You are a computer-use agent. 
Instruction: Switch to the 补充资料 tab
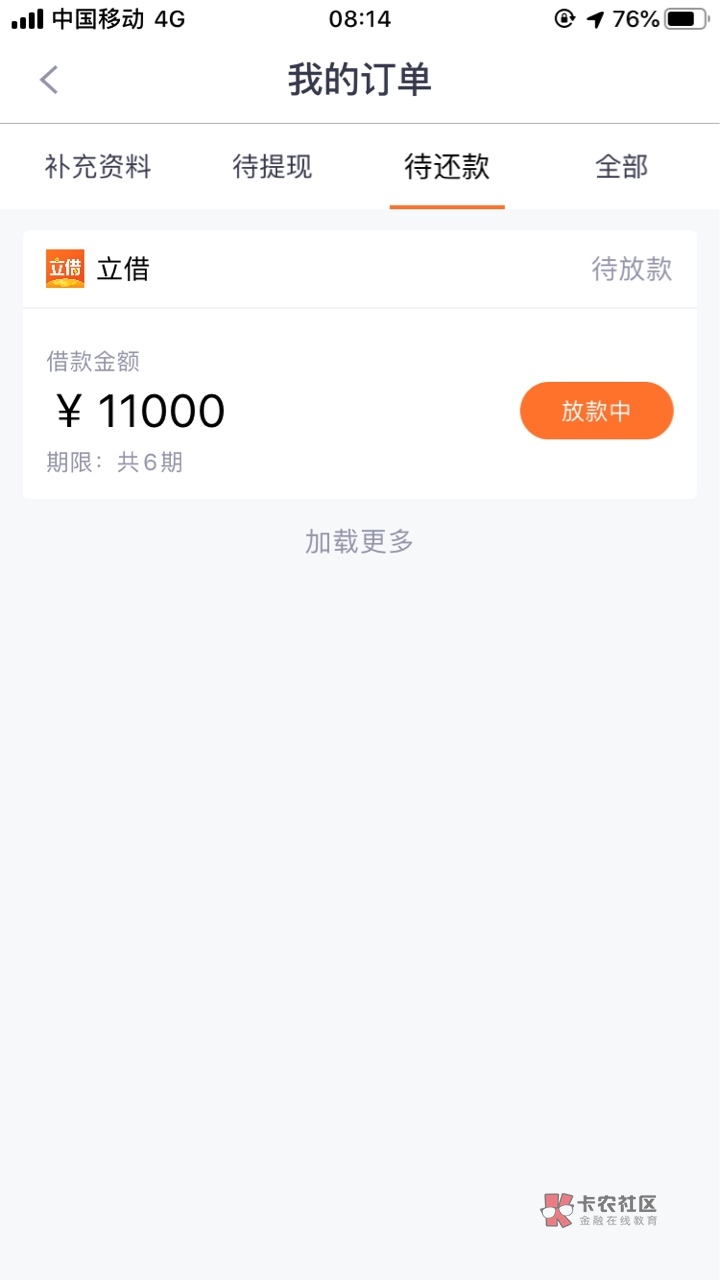pyautogui.click(x=98, y=167)
